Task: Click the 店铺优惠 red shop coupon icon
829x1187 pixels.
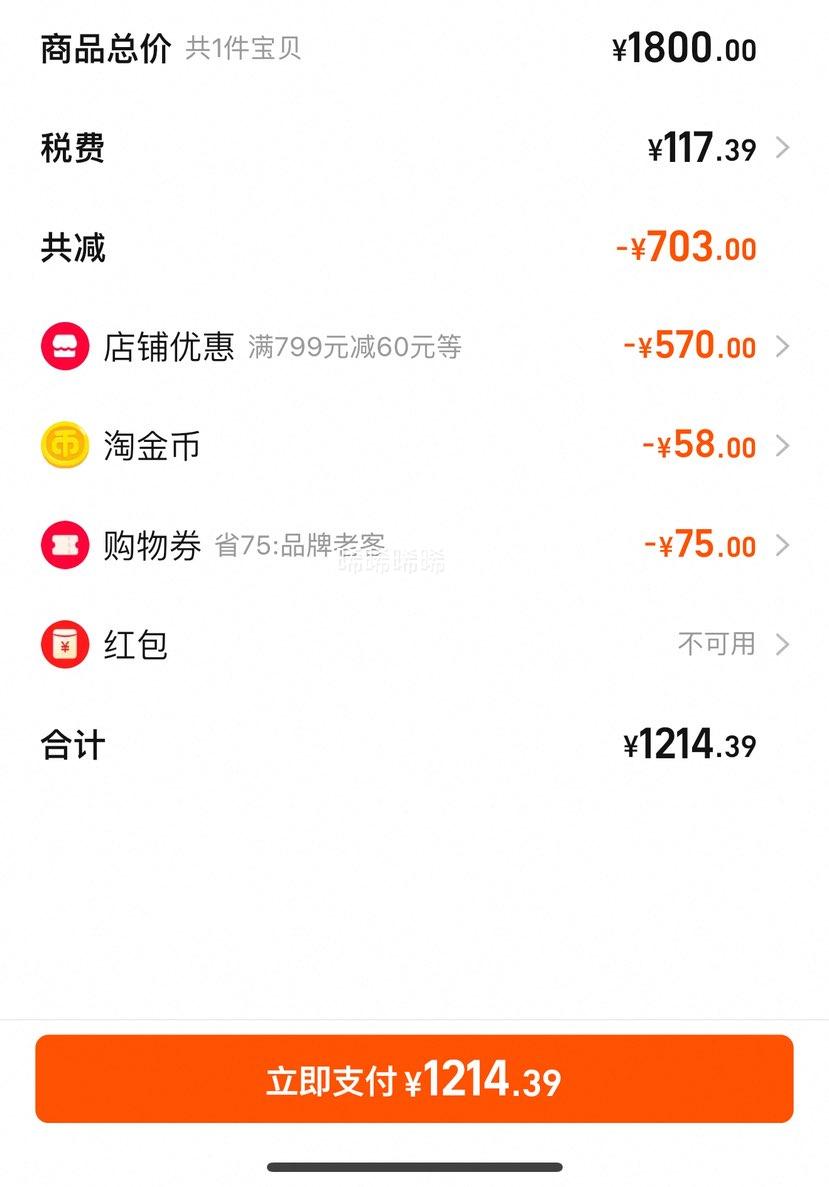Action: point(64,346)
